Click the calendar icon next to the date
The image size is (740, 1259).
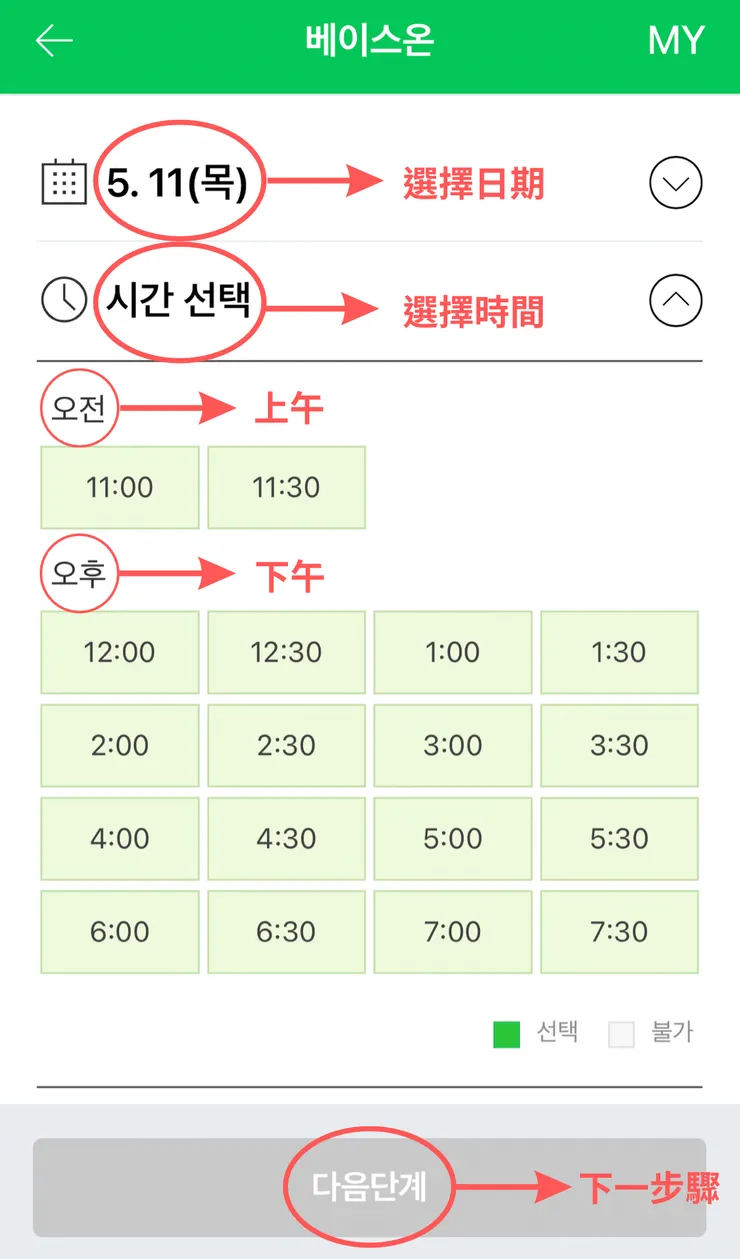point(64,183)
